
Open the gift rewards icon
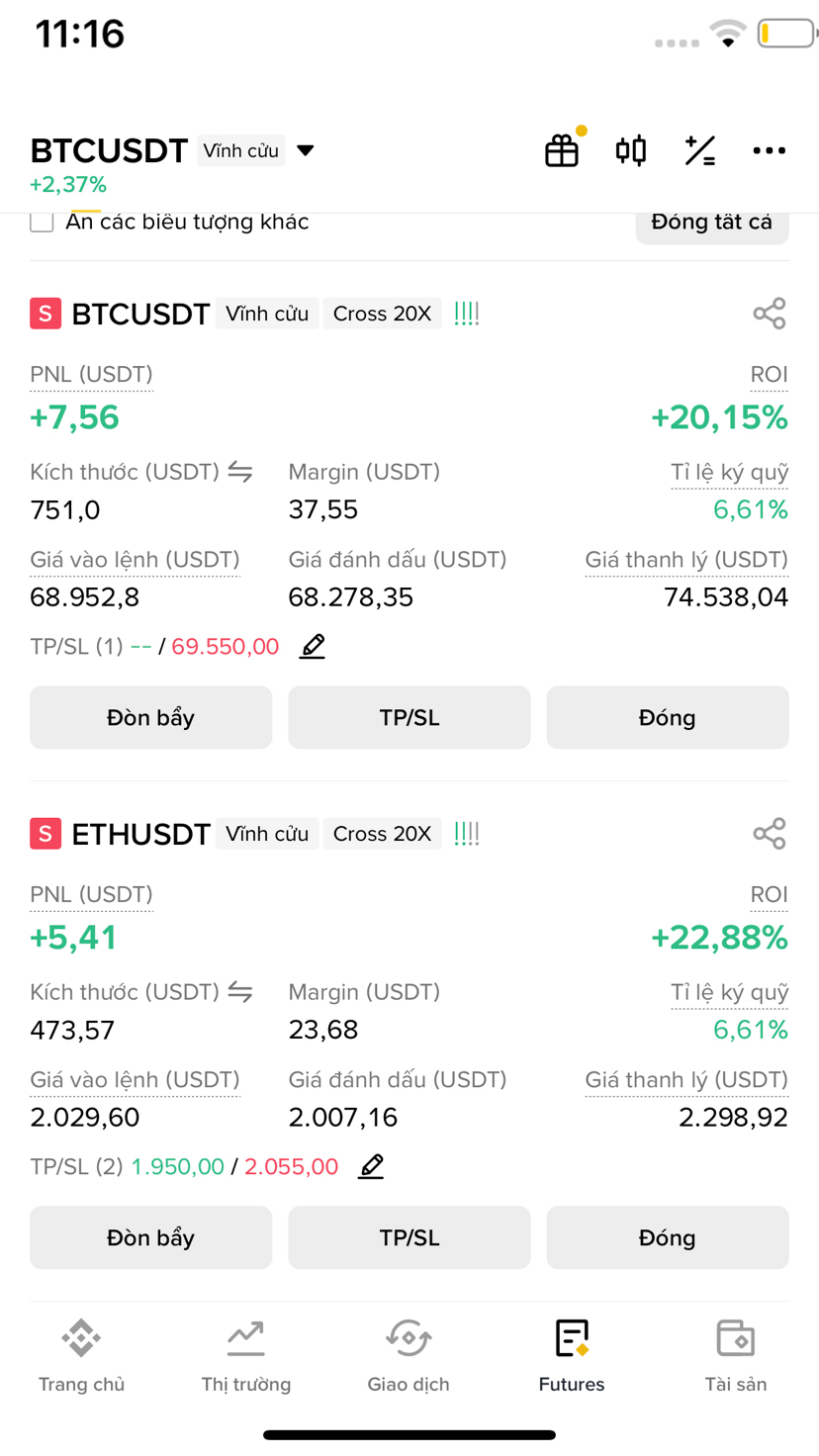tap(562, 150)
